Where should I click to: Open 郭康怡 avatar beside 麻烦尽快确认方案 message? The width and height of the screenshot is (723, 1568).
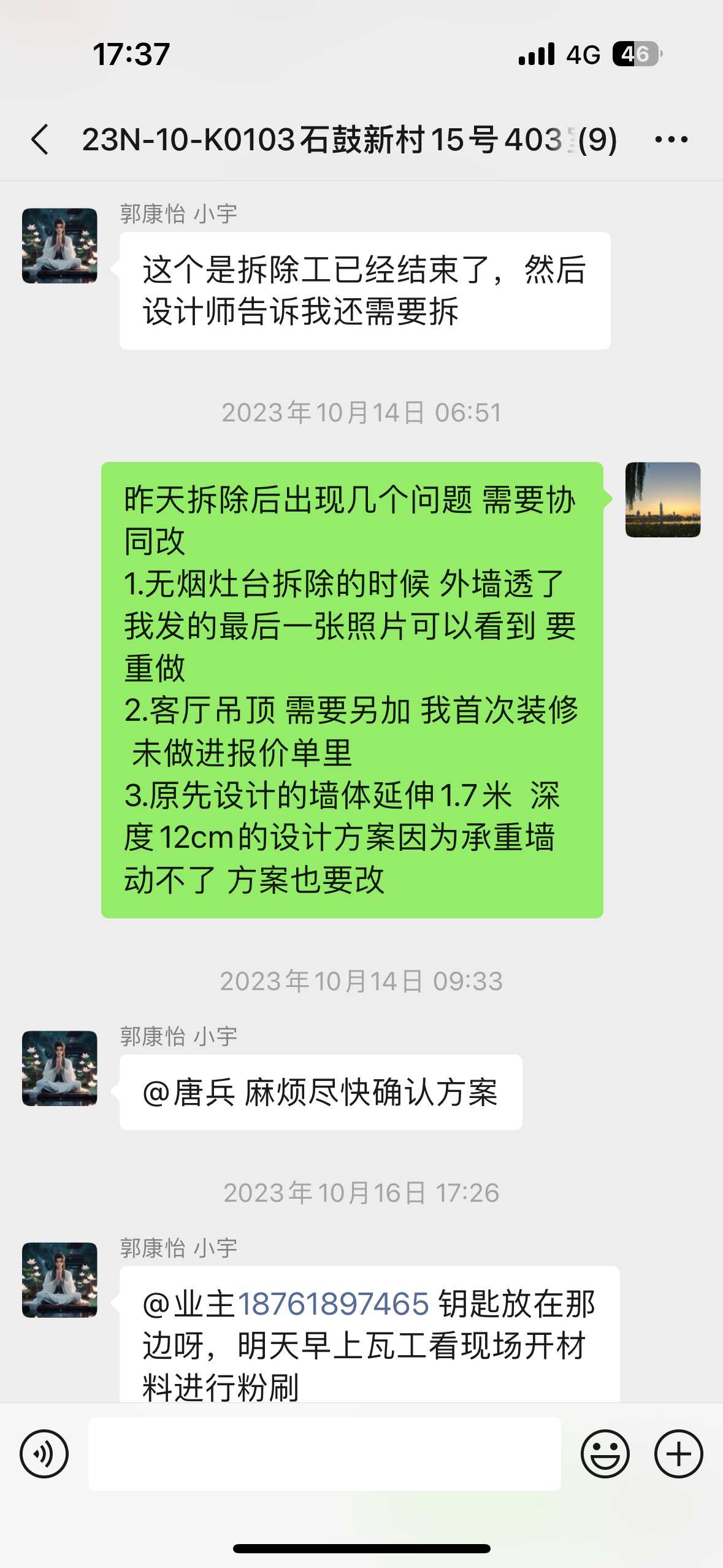pyautogui.click(x=59, y=1068)
